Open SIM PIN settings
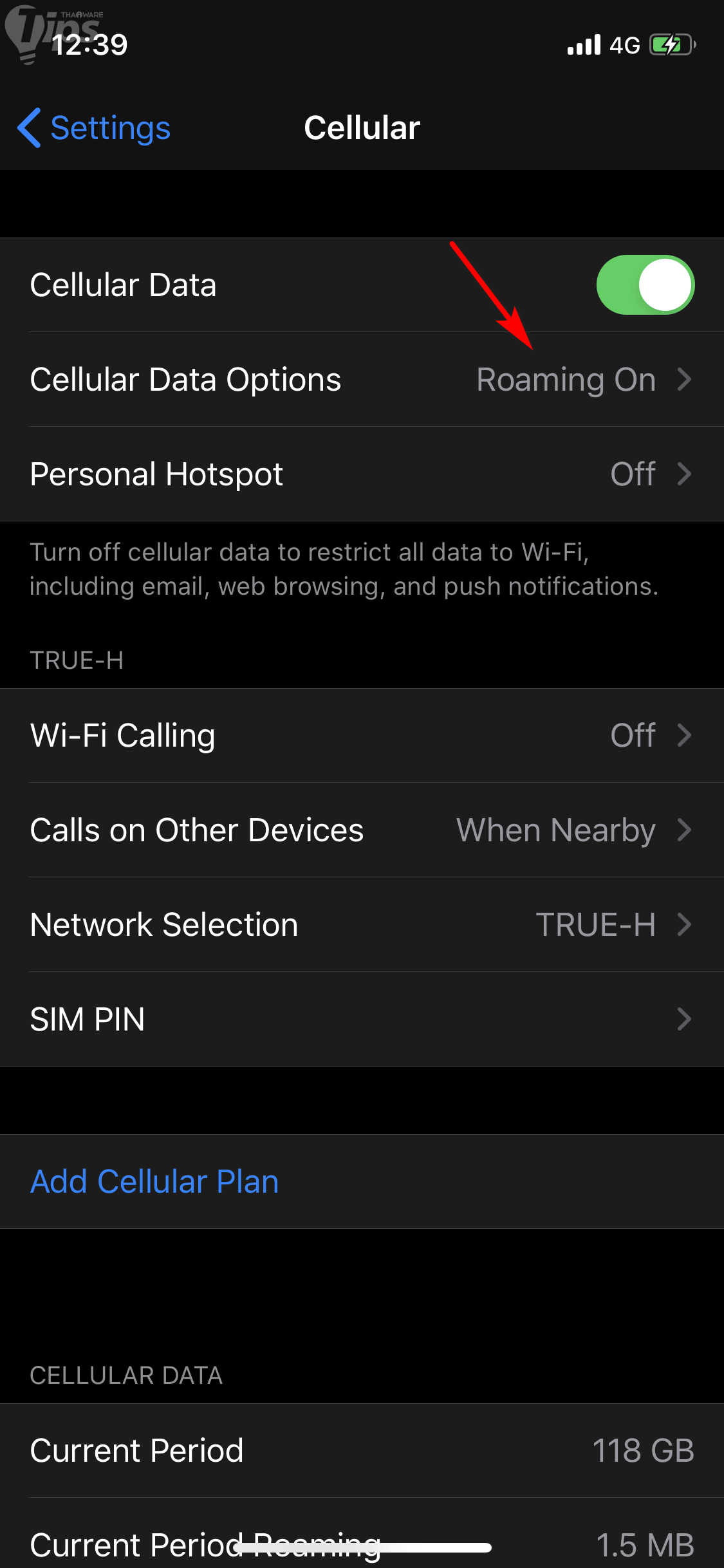Viewport: 724px width, 1568px height. (362, 1020)
